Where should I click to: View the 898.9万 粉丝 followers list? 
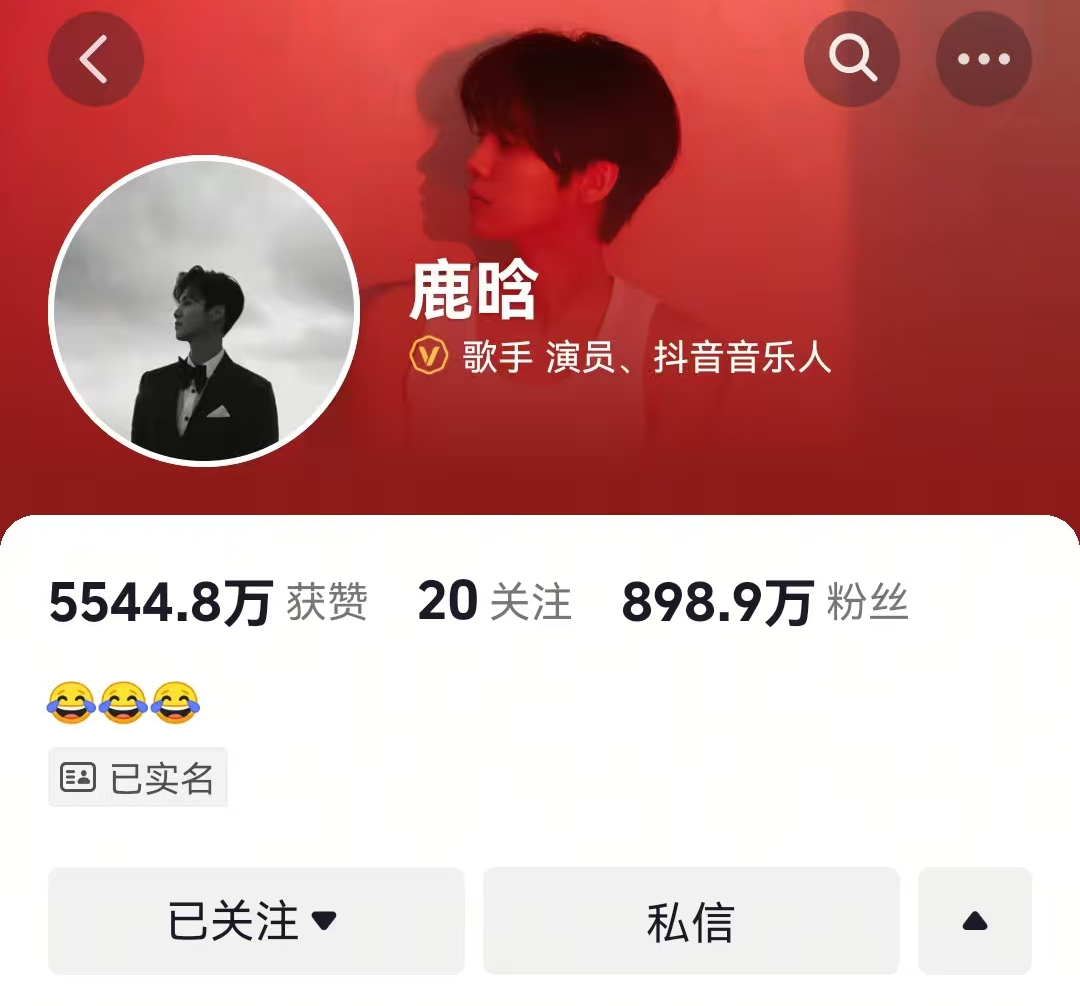765,603
